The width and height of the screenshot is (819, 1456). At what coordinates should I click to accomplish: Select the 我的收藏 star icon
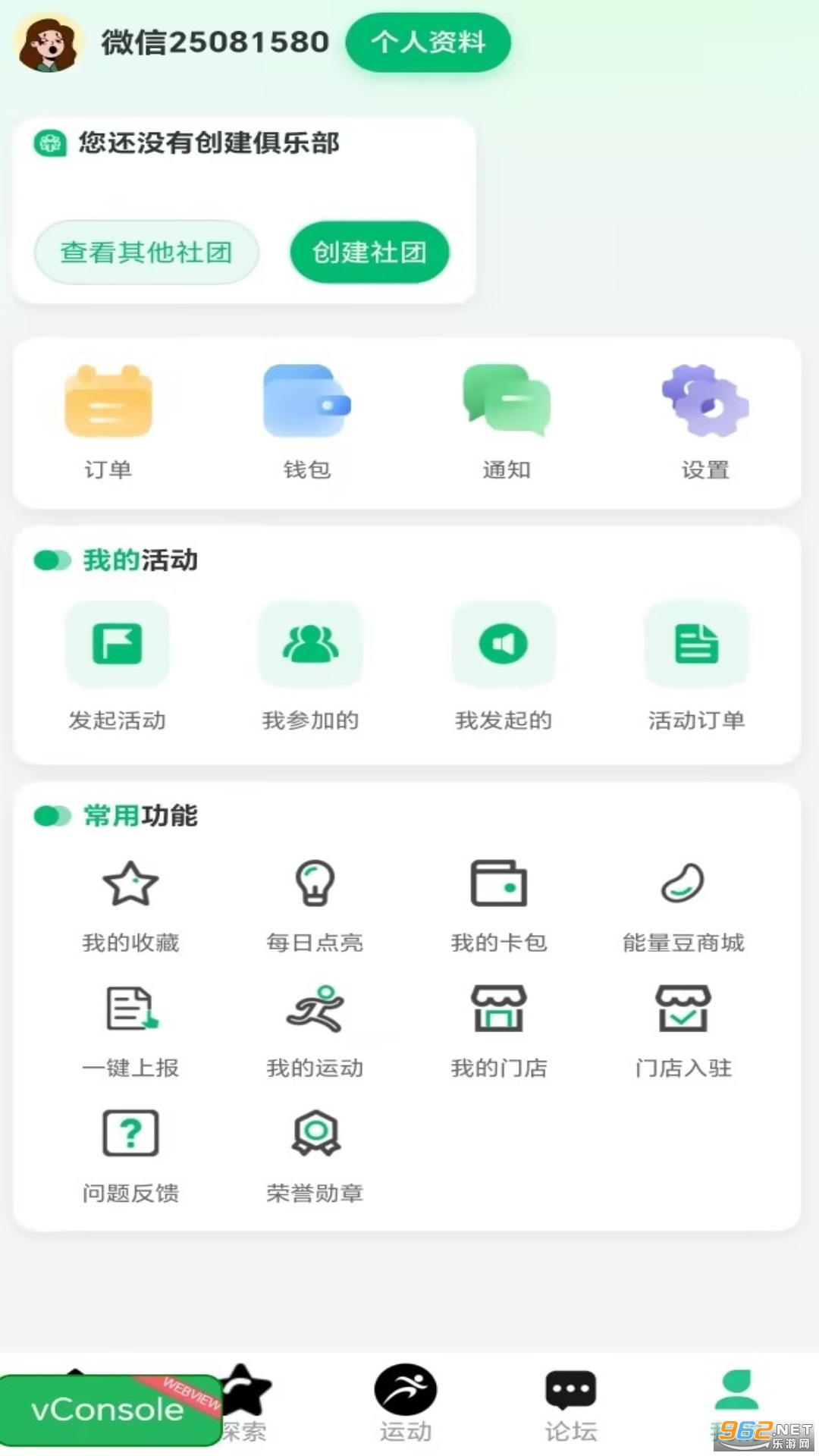(130, 883)
